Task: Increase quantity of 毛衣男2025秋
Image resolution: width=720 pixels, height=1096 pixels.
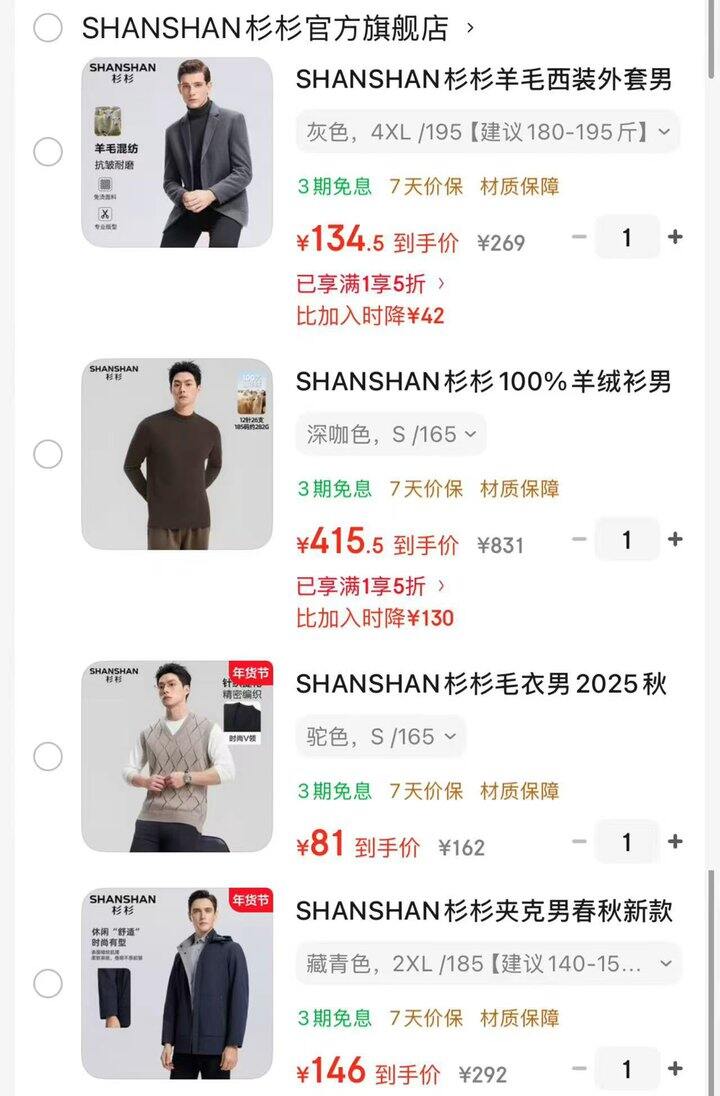Action: (675, 842)
